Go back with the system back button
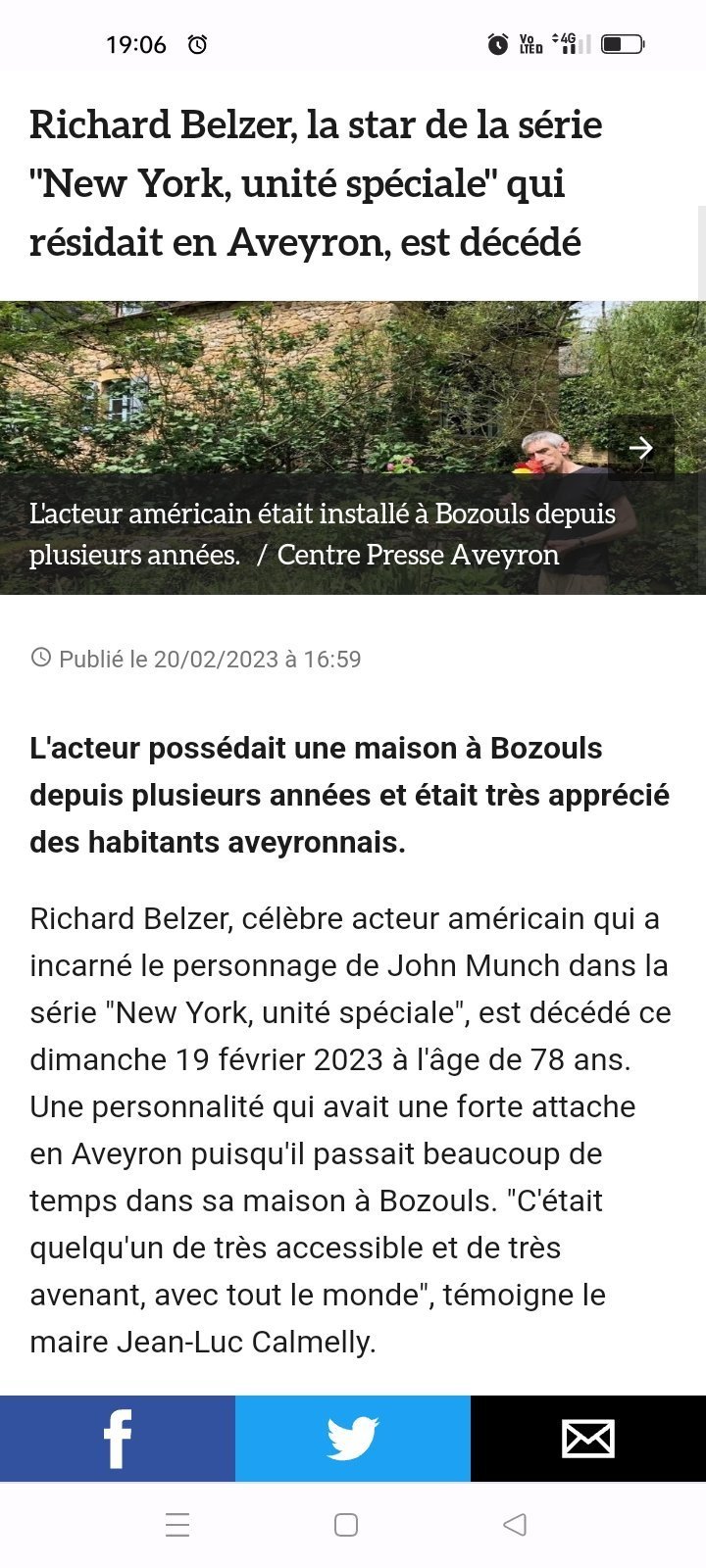The height and width of the screenshot is (1568, 706). tap(515, 1524)
